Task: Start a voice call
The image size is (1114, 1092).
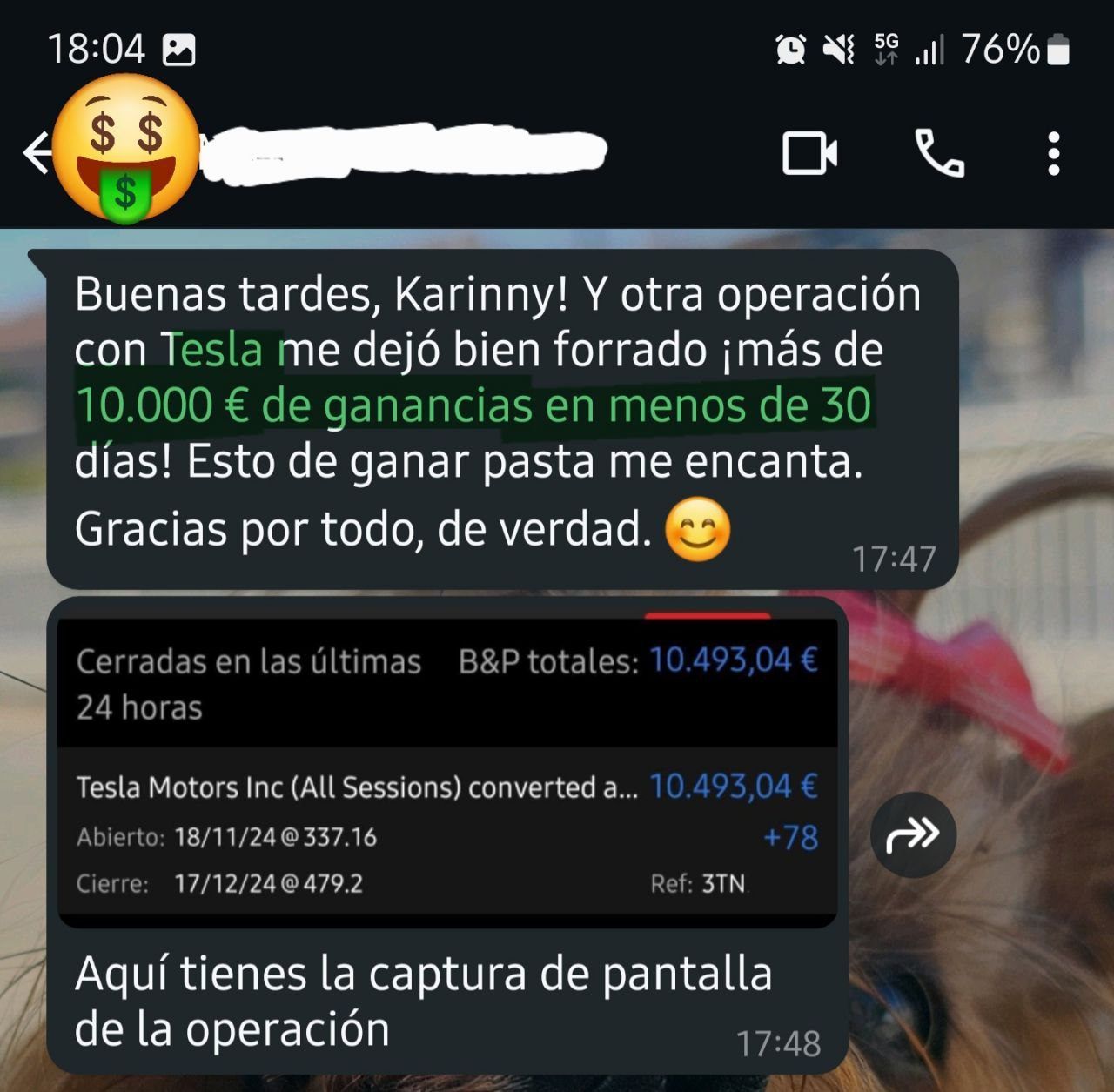Action: (x=939, y=154)
